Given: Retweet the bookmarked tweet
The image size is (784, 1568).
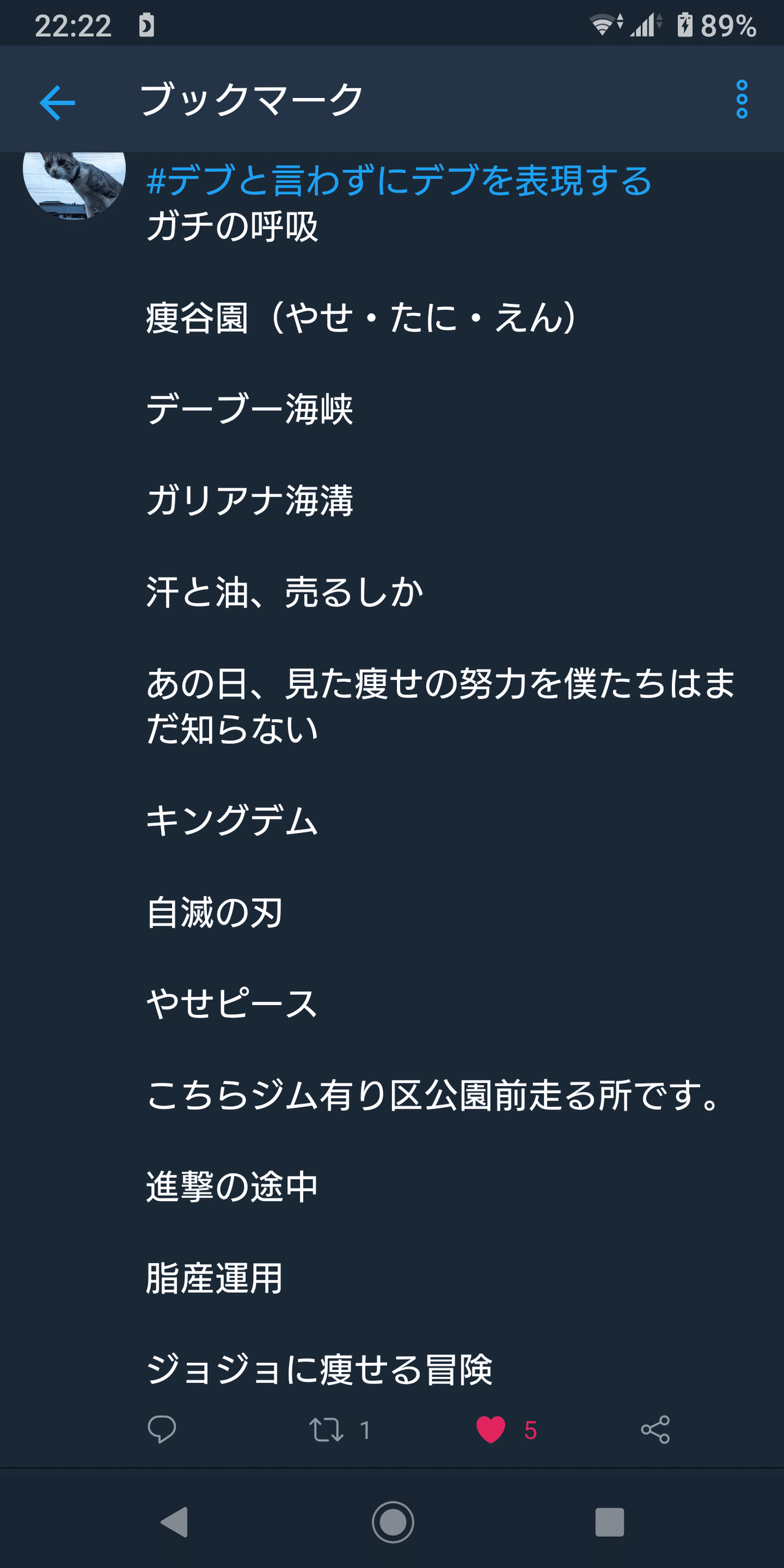Looking at the screenshot, I should 326,1430.
